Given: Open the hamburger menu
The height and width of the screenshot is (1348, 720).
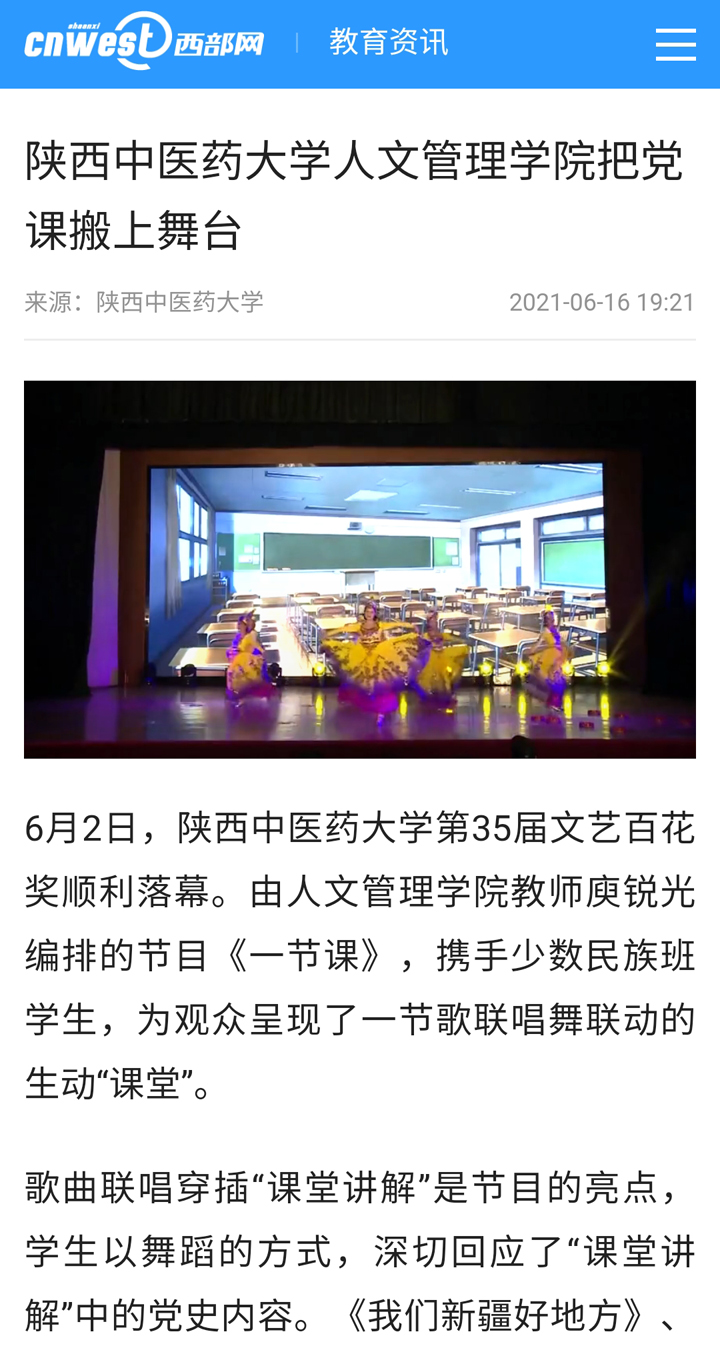Looking at the screenshot, I should pos(675,44).
